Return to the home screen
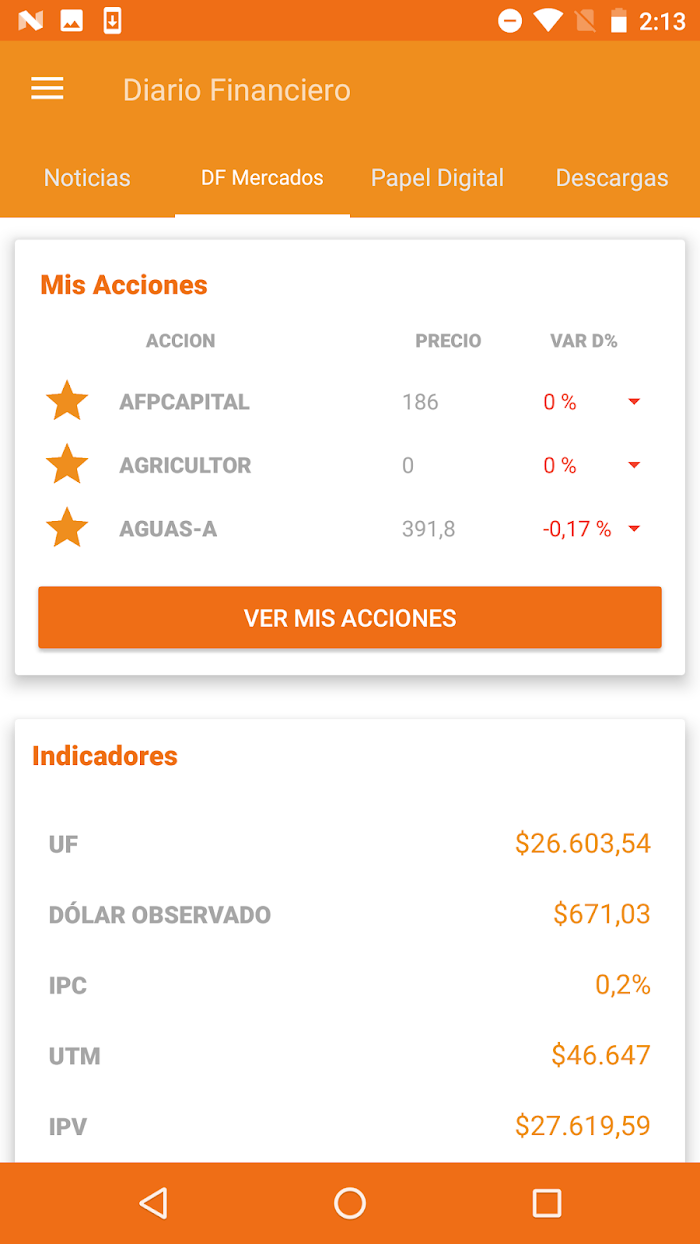Image resolution: width=700 pixels, height=1244 pixels. [x=350, y=1203]
